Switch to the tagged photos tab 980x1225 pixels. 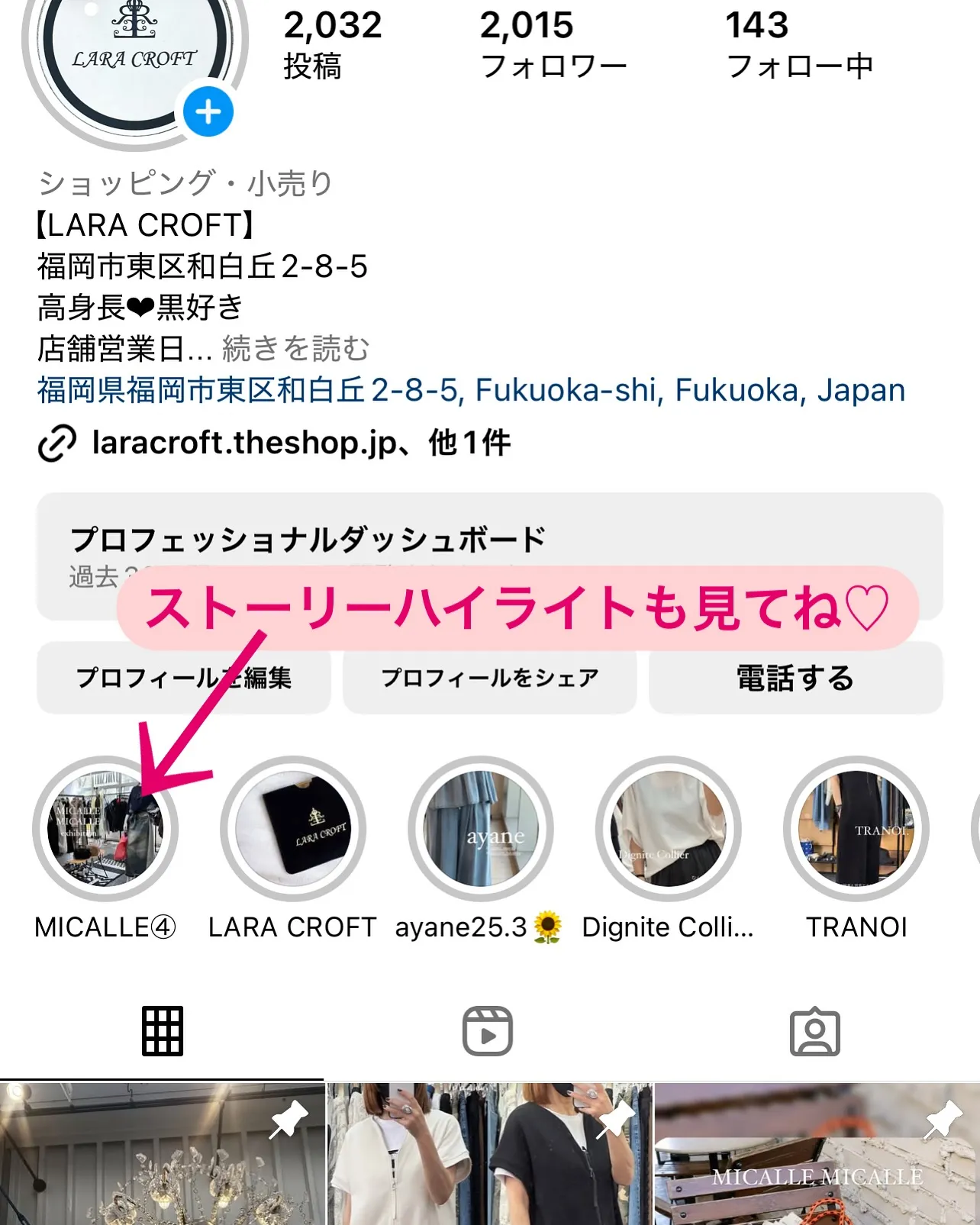pyautogui.click(x=814, y=1031)
